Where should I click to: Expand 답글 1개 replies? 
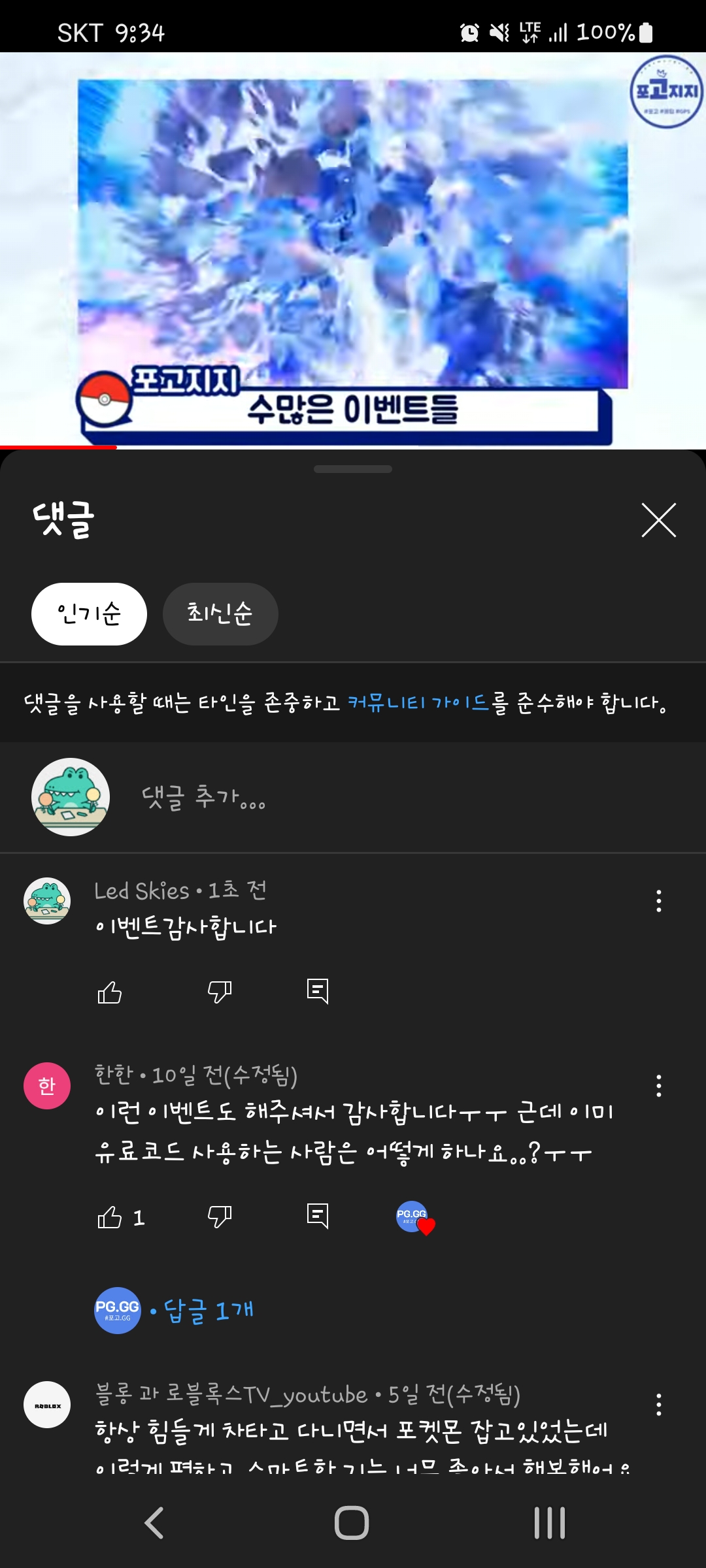208,1311
